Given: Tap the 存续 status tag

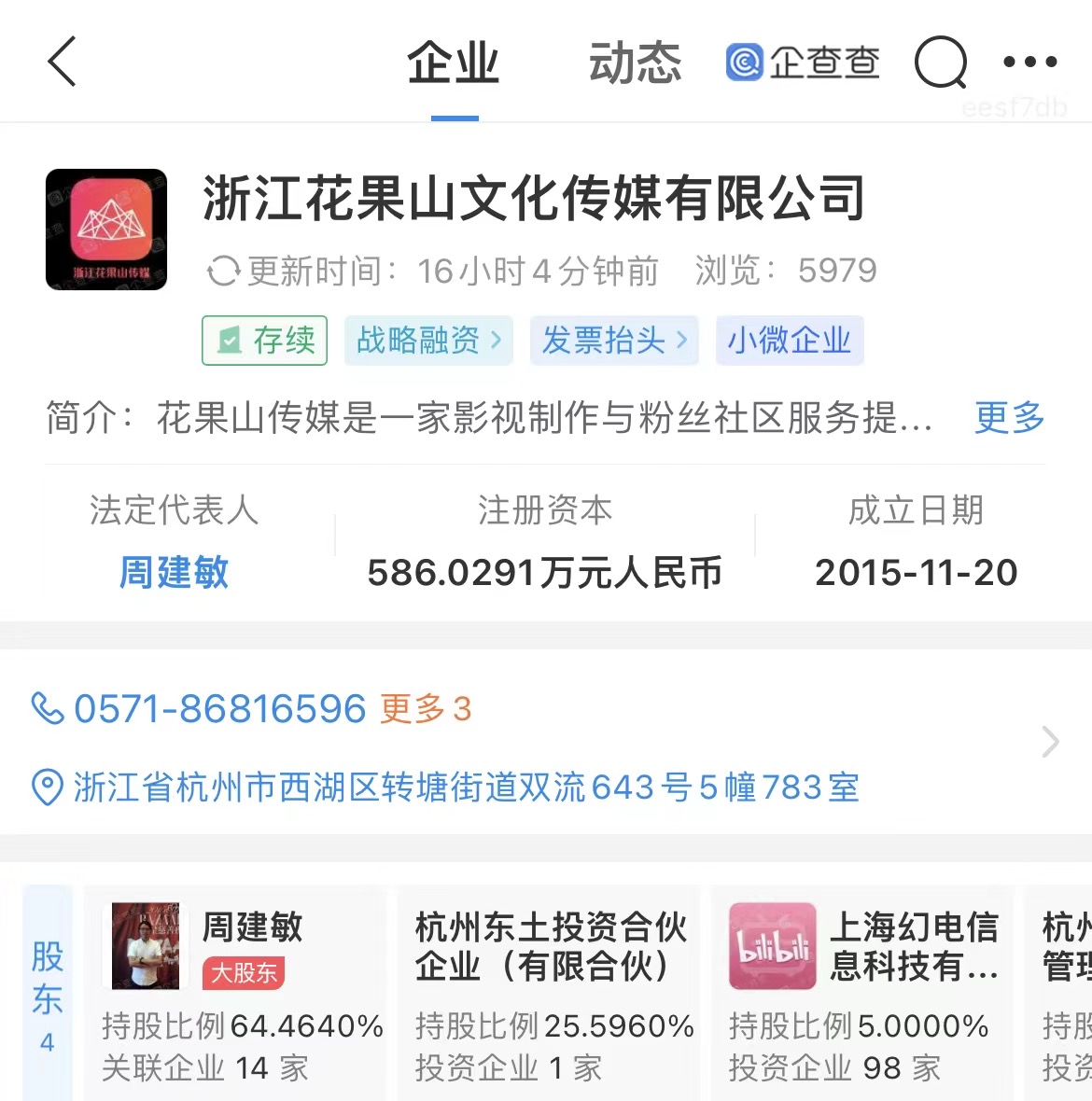Looking at the screenshot, I should pos(264,340).
